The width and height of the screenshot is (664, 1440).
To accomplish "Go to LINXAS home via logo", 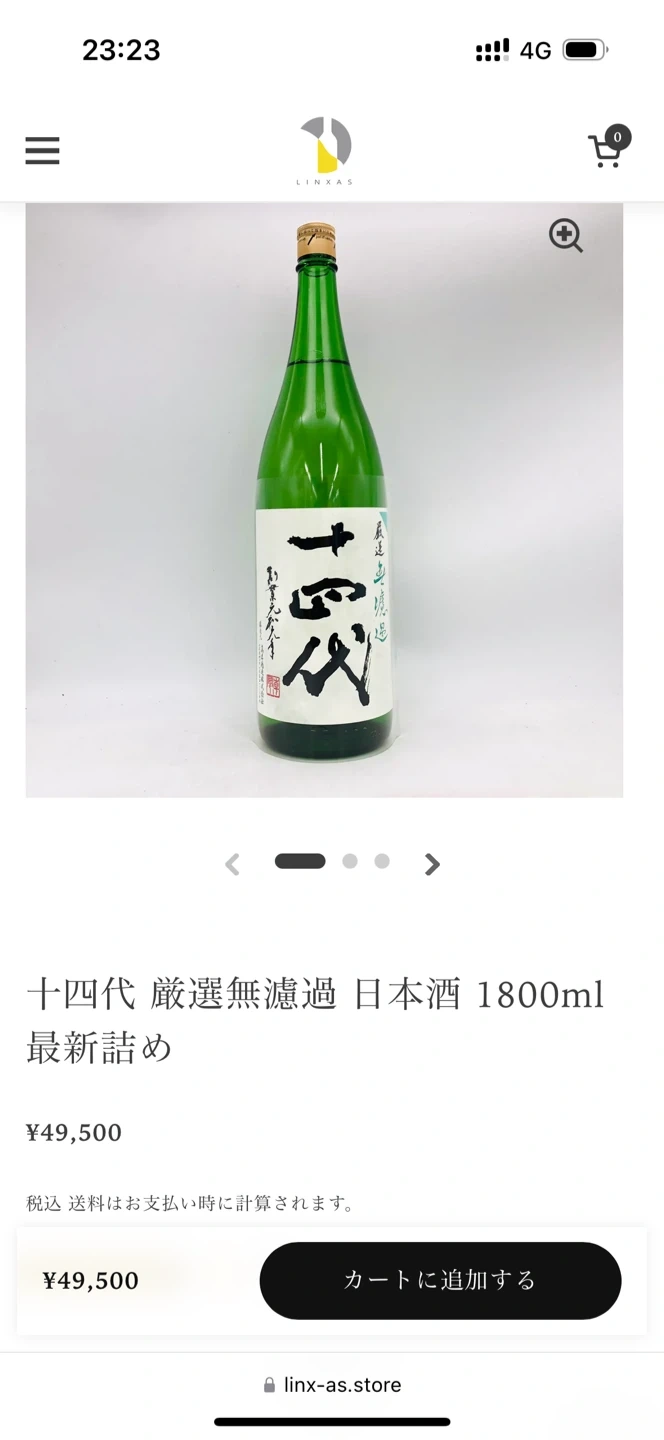I will tap(325, 150).
